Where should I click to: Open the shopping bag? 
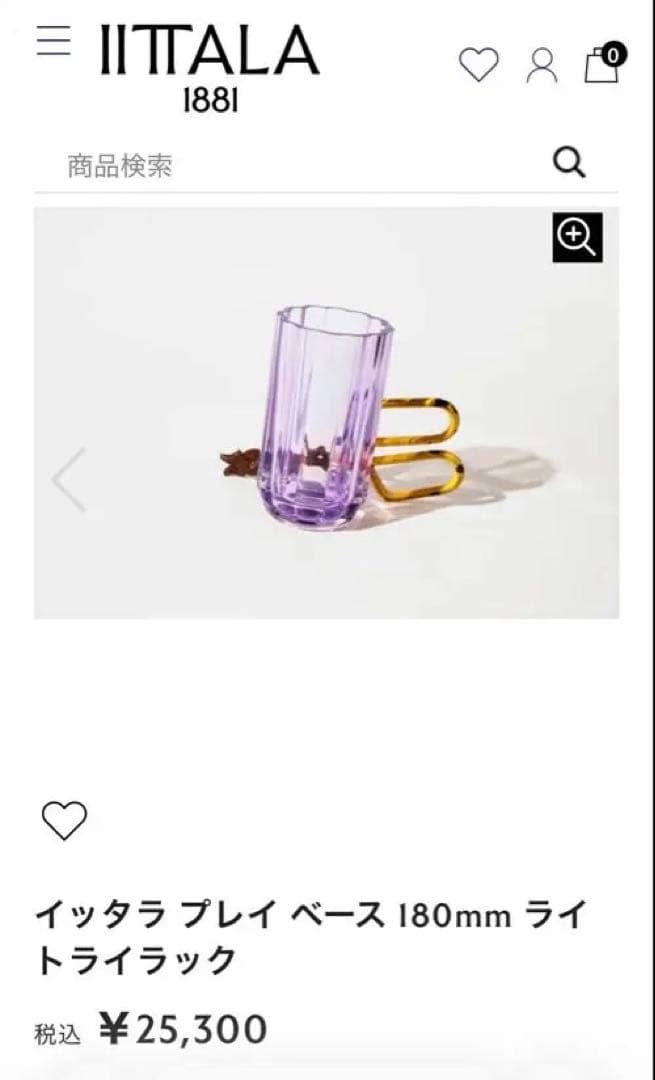[x=603, y=64]
